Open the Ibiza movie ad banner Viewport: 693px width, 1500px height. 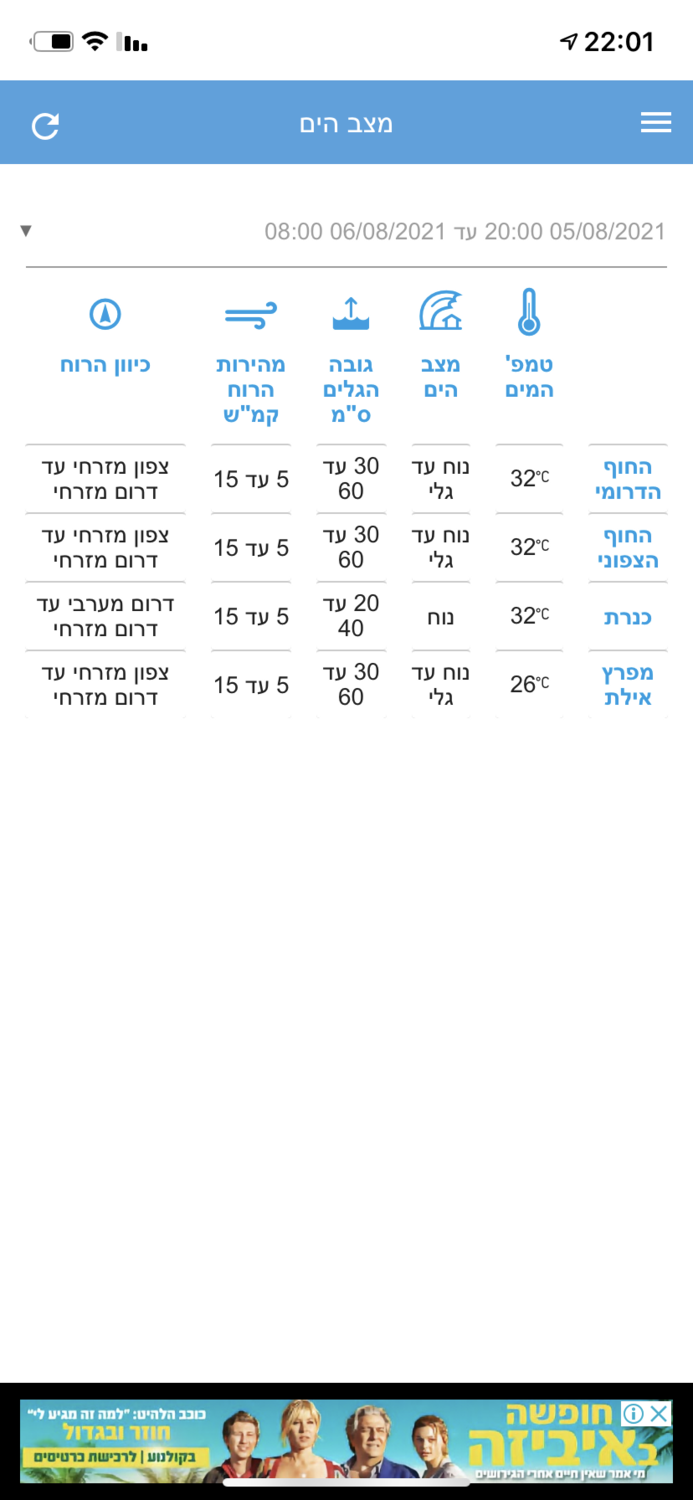click(x=340, y=1442)
